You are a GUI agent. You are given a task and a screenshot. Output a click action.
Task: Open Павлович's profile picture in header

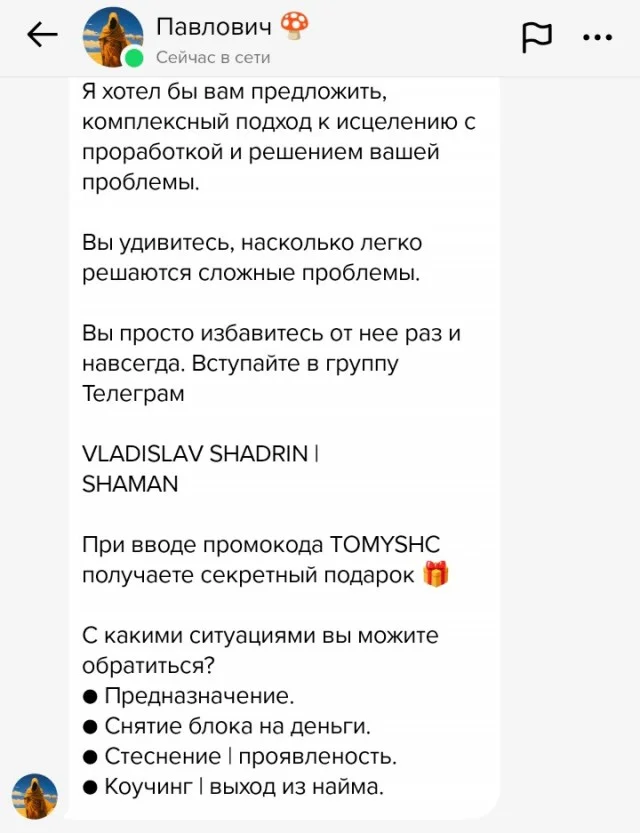pos(112,37)
